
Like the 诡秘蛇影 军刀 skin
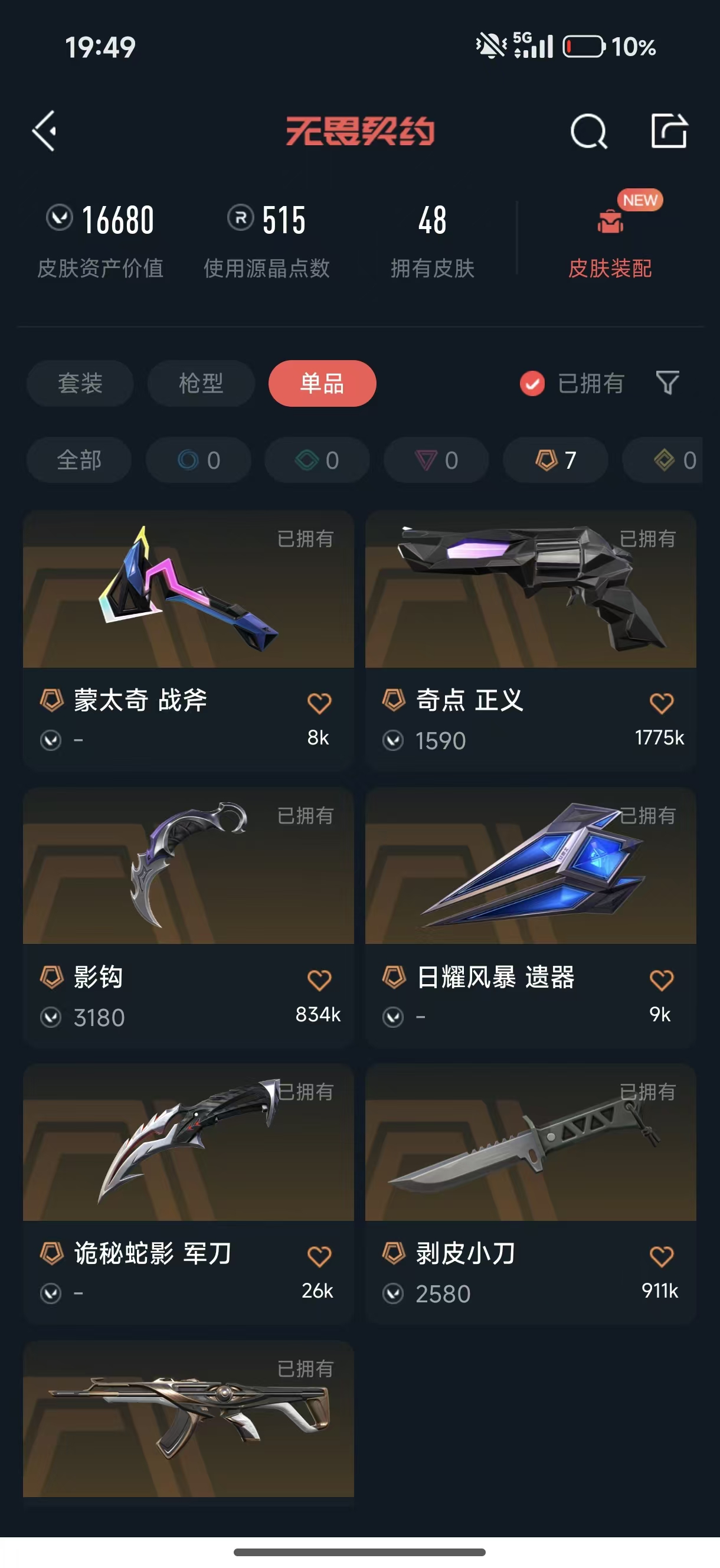click(x=319, y=1256)
